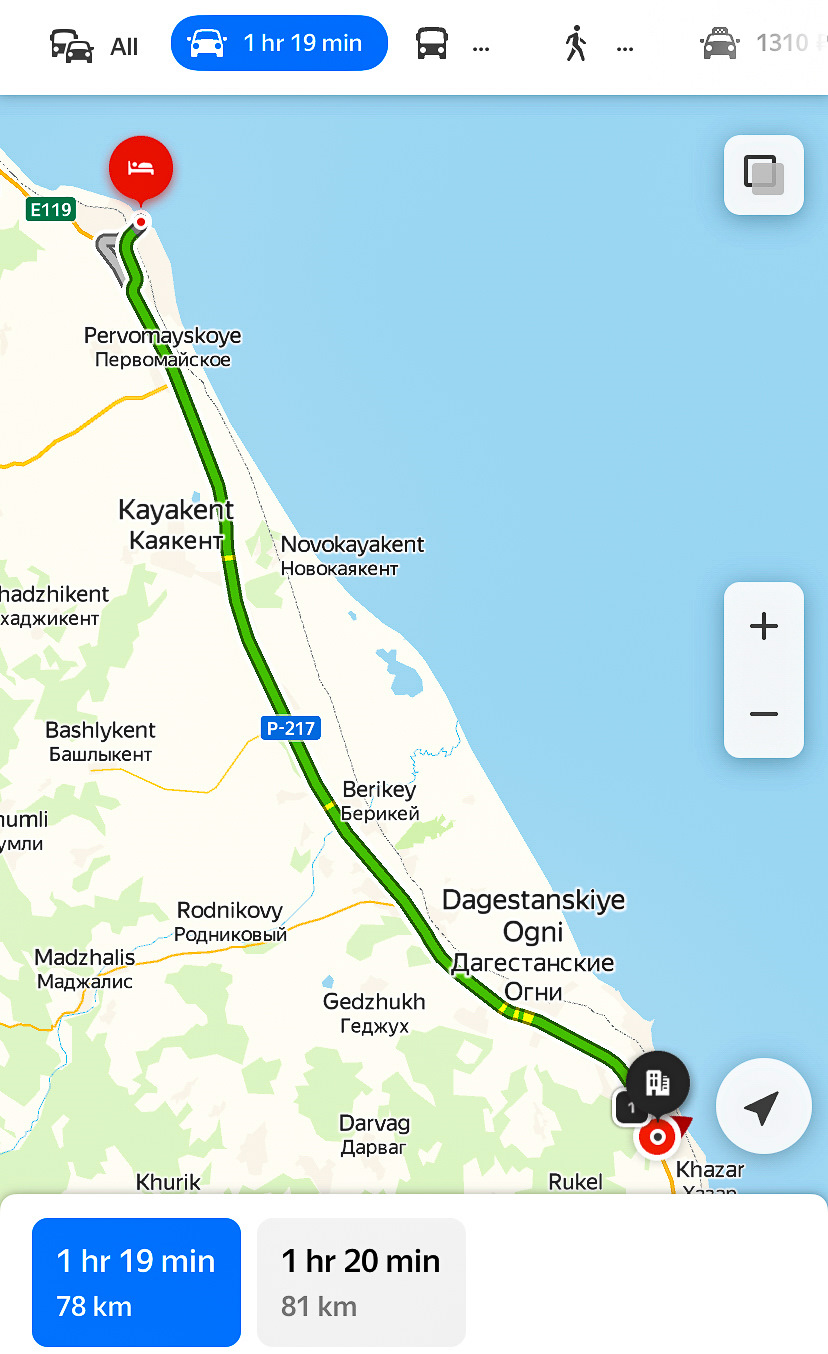Switch to the walking route tab
This screenshot has height=1354, width=828.
coord(598,46)
